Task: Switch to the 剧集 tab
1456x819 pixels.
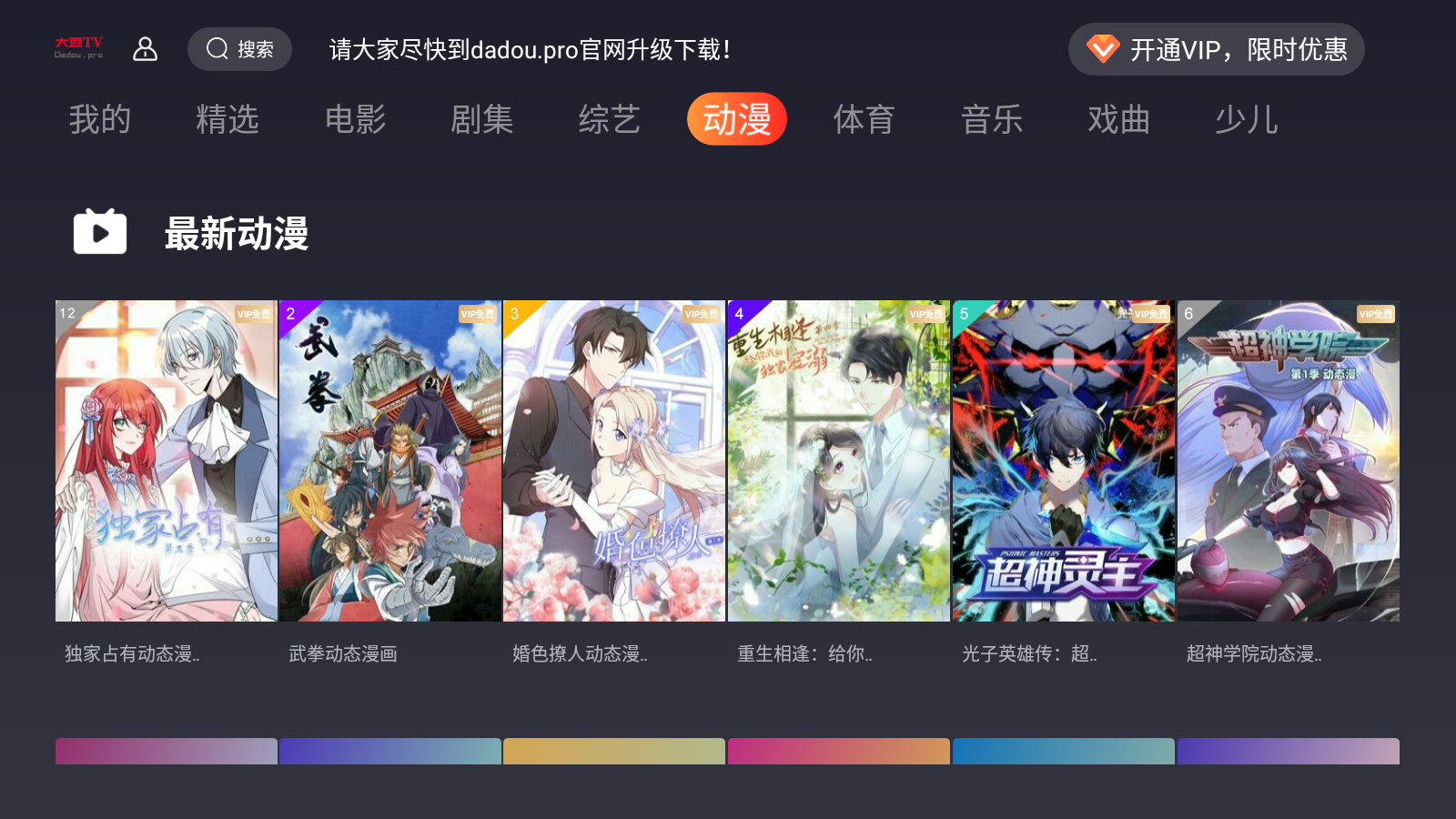Action: tap(482, 119)
